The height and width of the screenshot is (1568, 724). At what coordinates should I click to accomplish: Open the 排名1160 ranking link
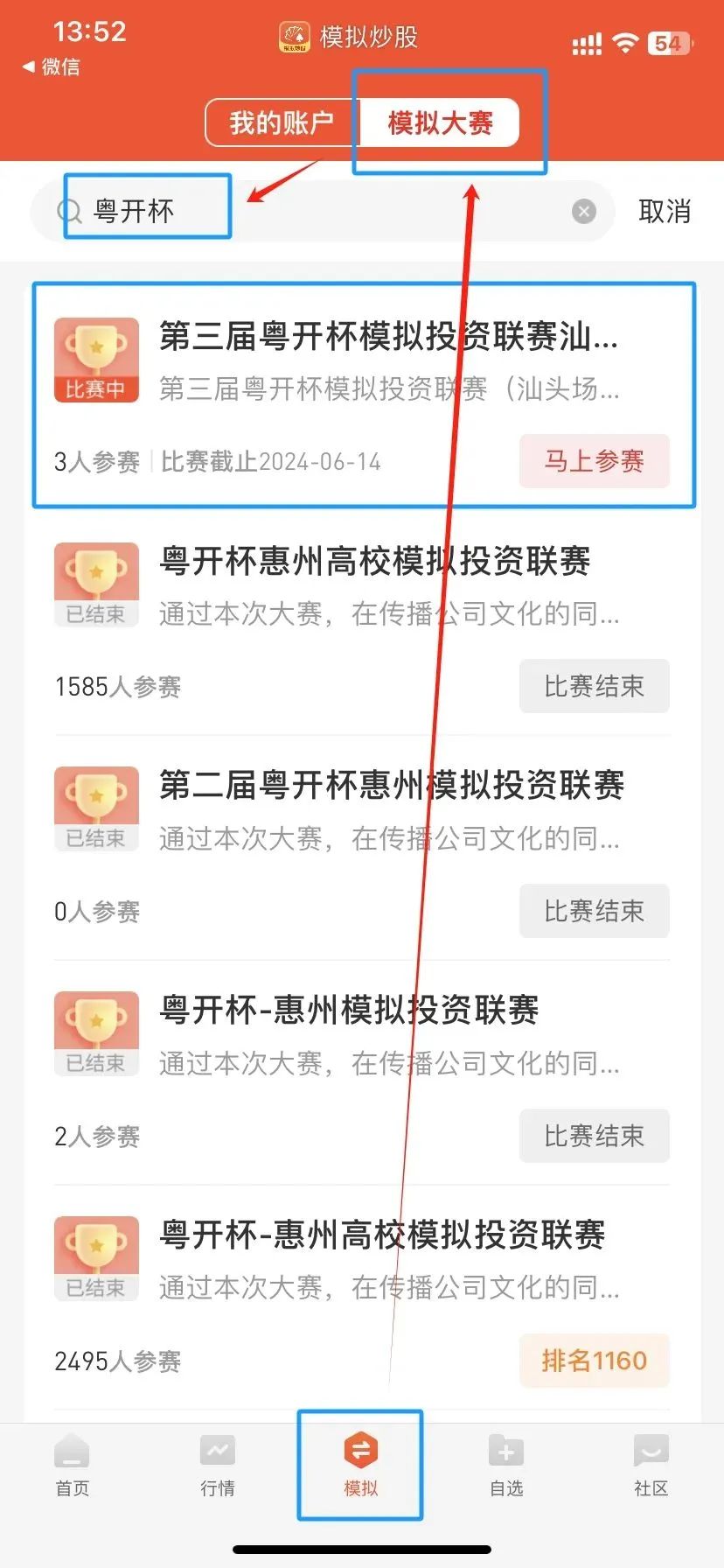coord(595,1361)
